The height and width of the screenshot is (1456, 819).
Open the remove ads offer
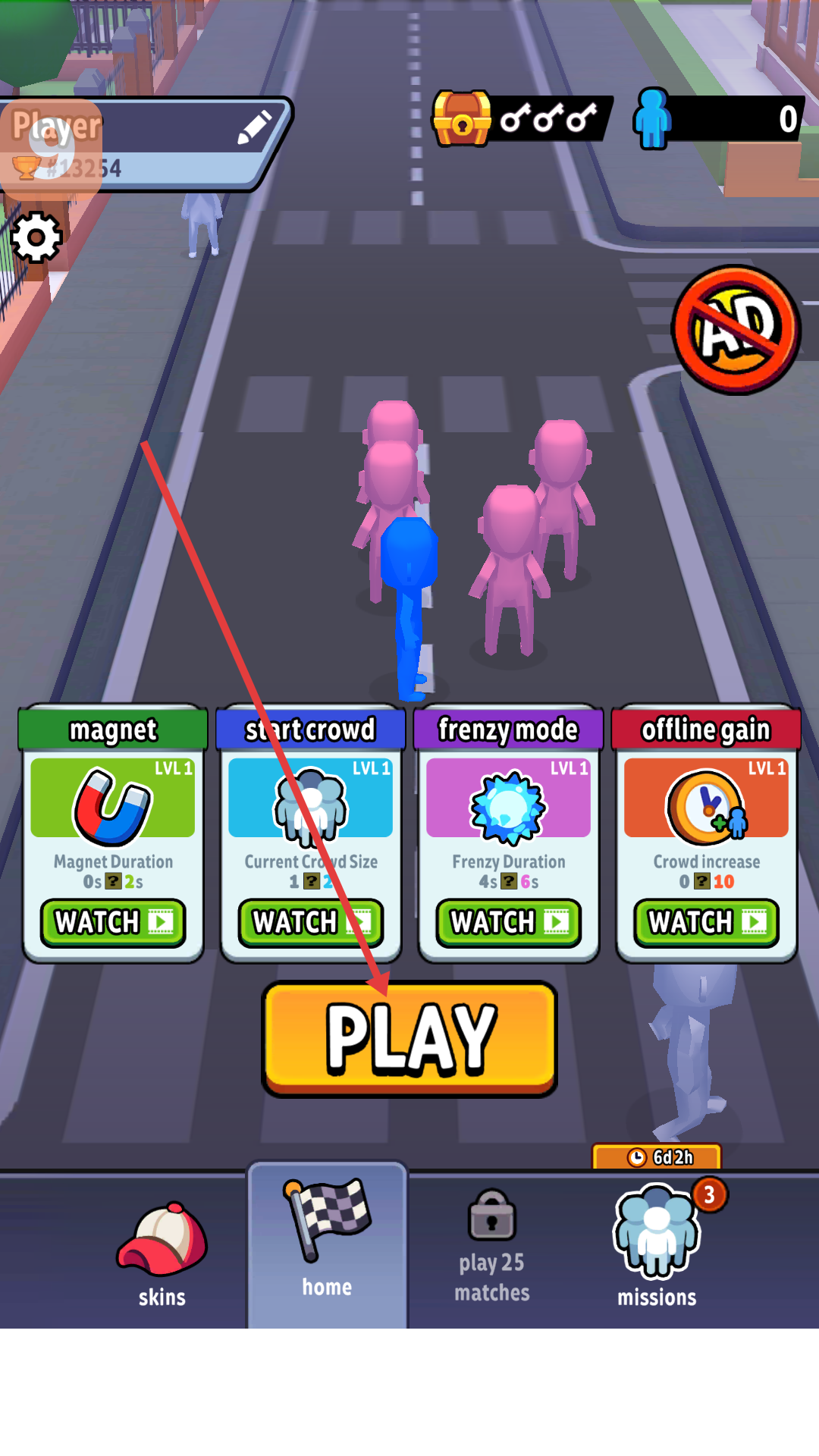(x=736, y=330)
